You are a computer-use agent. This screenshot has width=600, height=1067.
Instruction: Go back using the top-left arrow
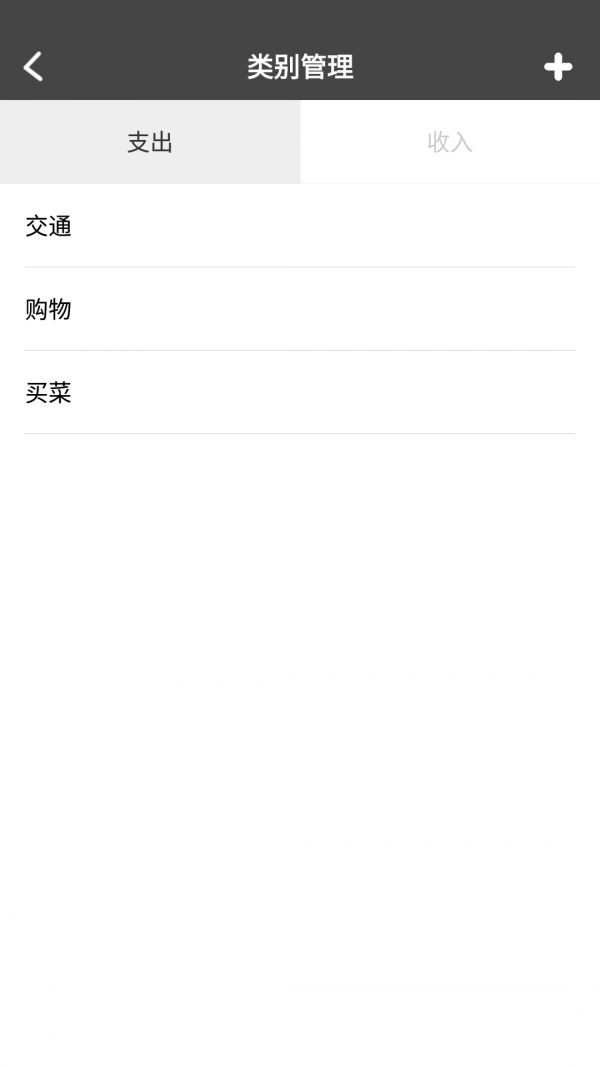(33, 67)
